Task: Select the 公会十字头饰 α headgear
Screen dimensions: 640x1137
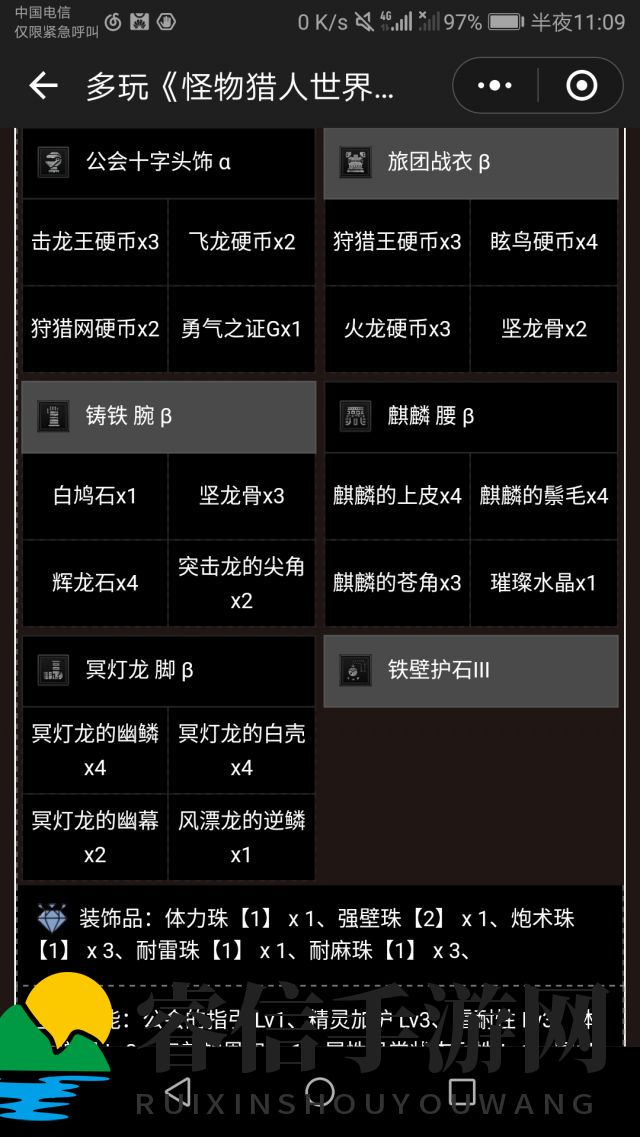Action: click(x=168, y=162)
